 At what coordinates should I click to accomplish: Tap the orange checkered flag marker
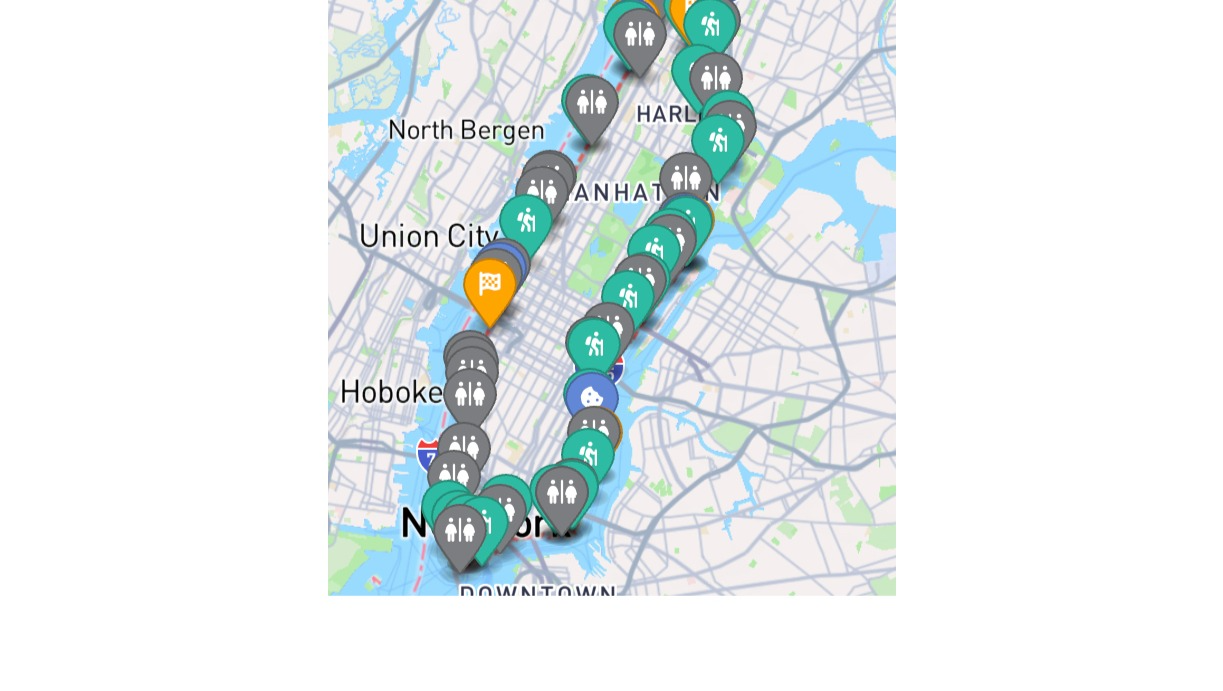point(489,285)
